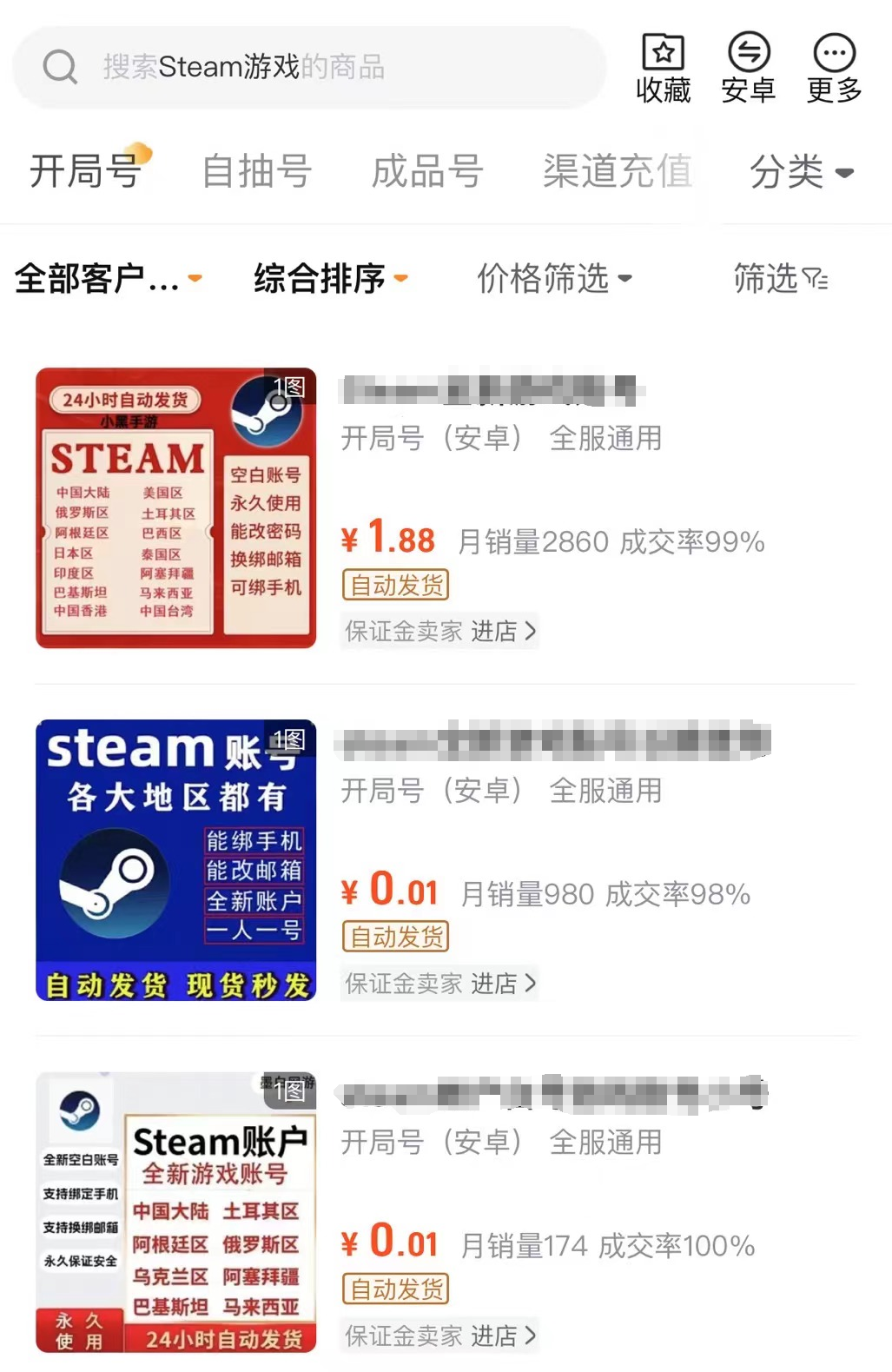Open the 更多 more options menu
This screenshot has width=892, height=1372.
pos(834,68)
